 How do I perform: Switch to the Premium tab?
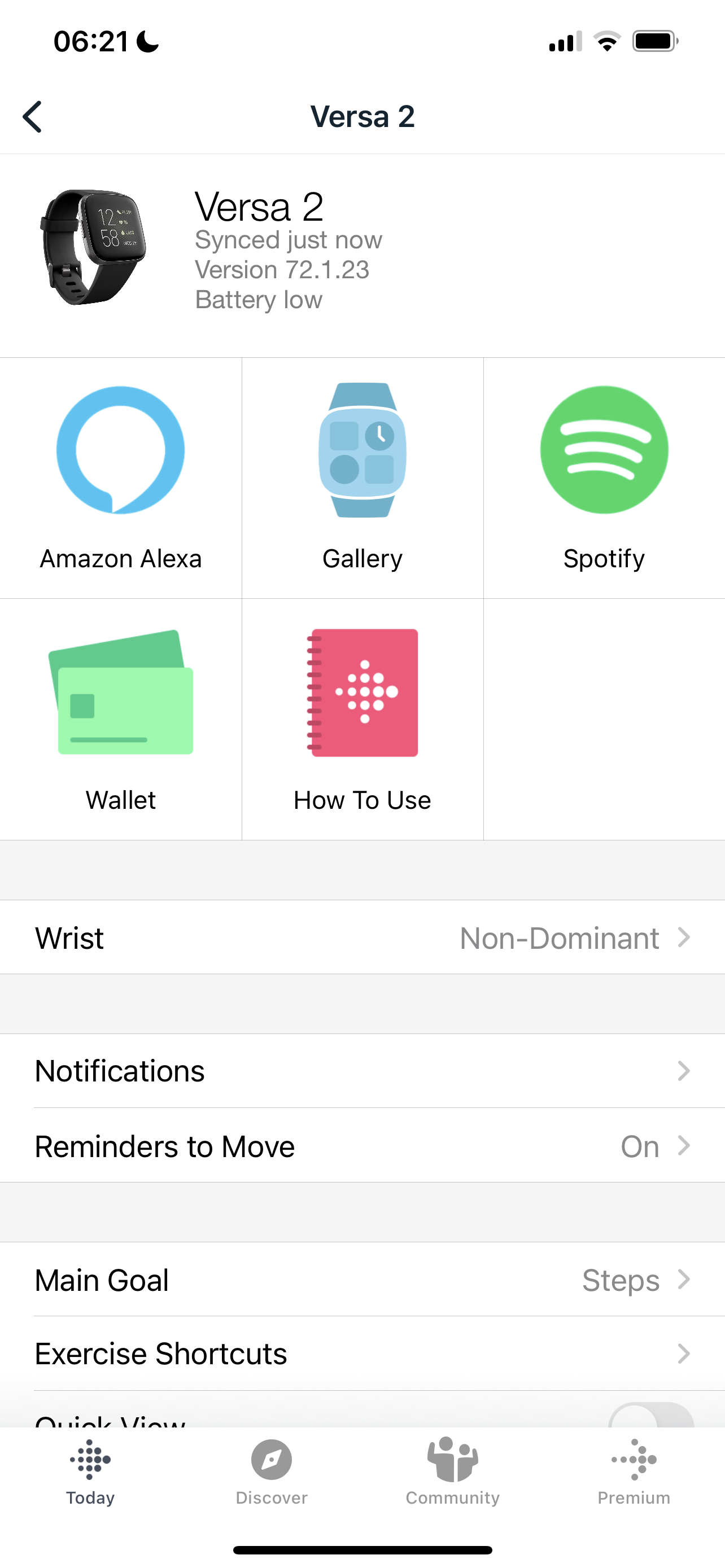click(634, 1469)
